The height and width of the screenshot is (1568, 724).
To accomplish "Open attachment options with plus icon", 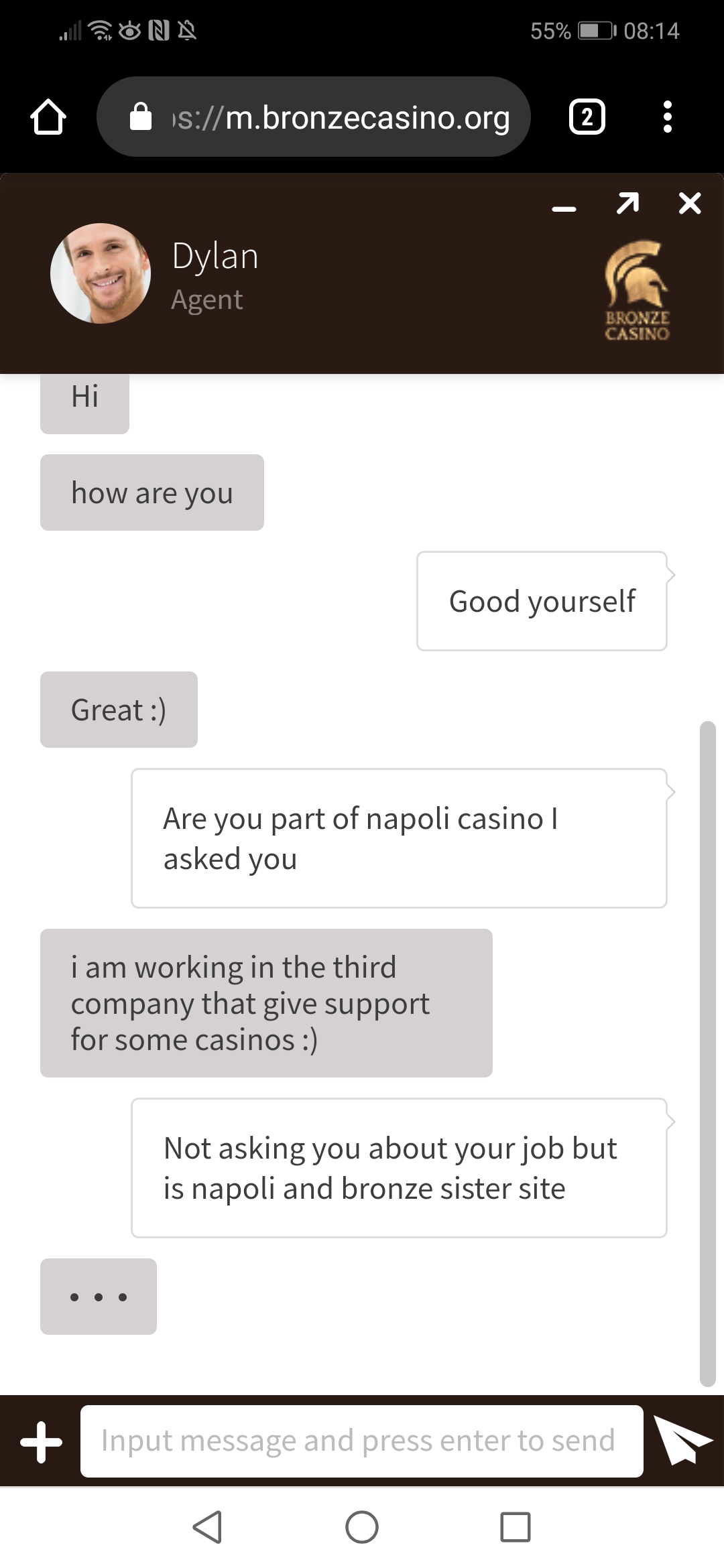I will 41,1441.
